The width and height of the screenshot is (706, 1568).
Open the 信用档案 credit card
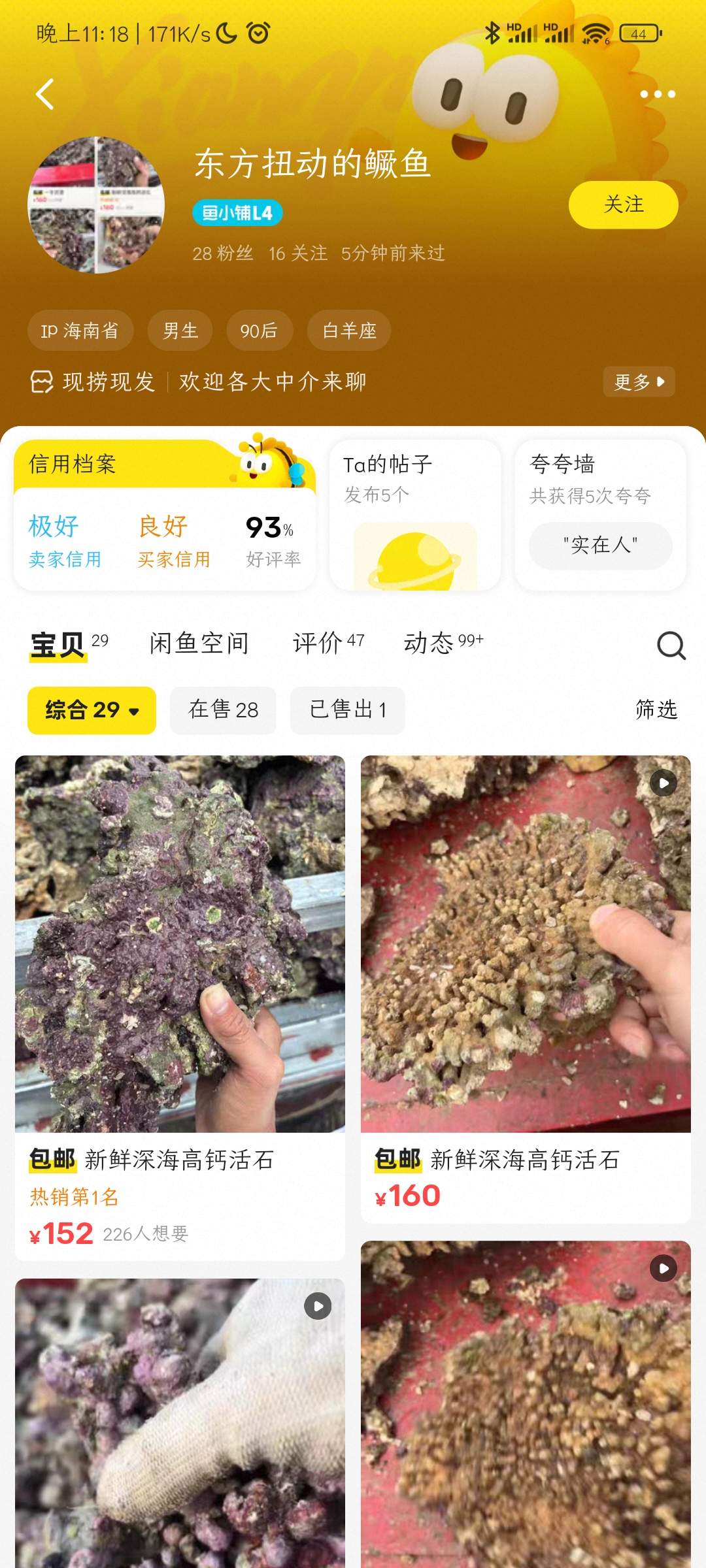[164, 516]
